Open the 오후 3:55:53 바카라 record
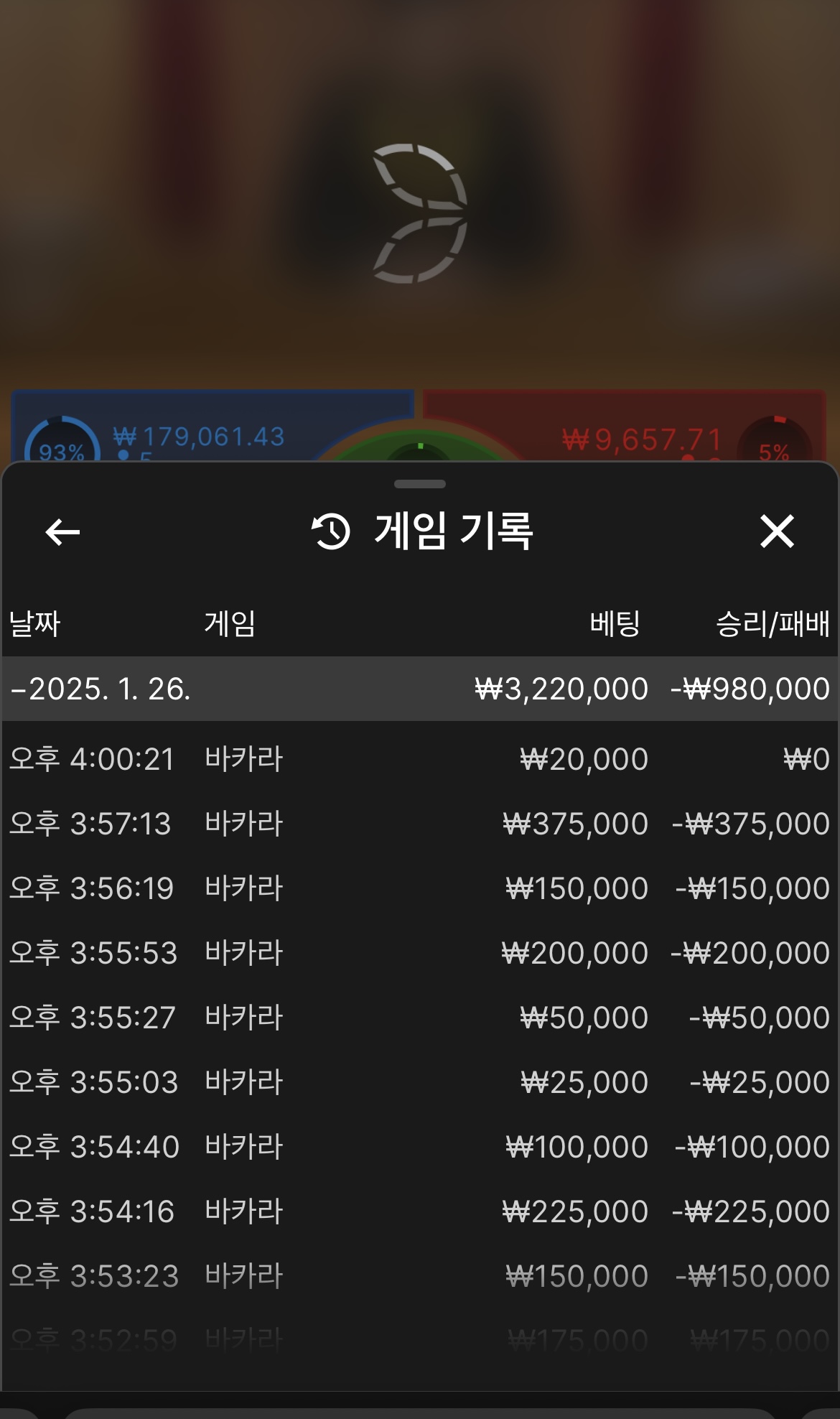 [x=419, y=953]
